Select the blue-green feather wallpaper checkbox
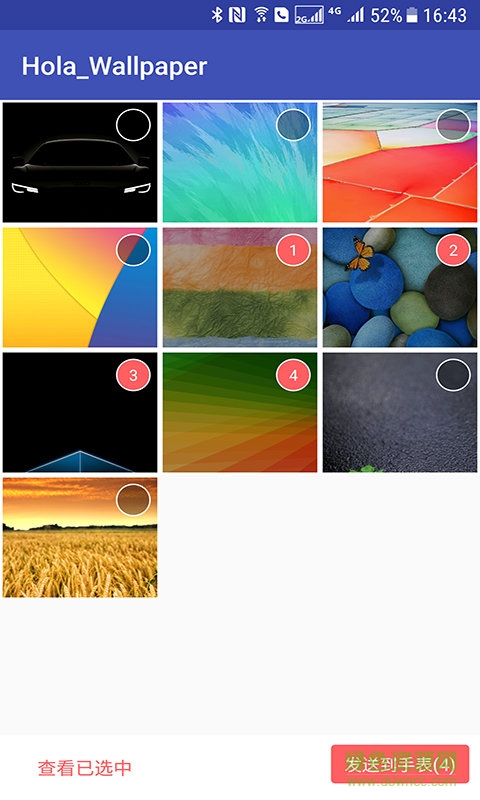Screen dimensions: 480x800 tap(293, 124)
